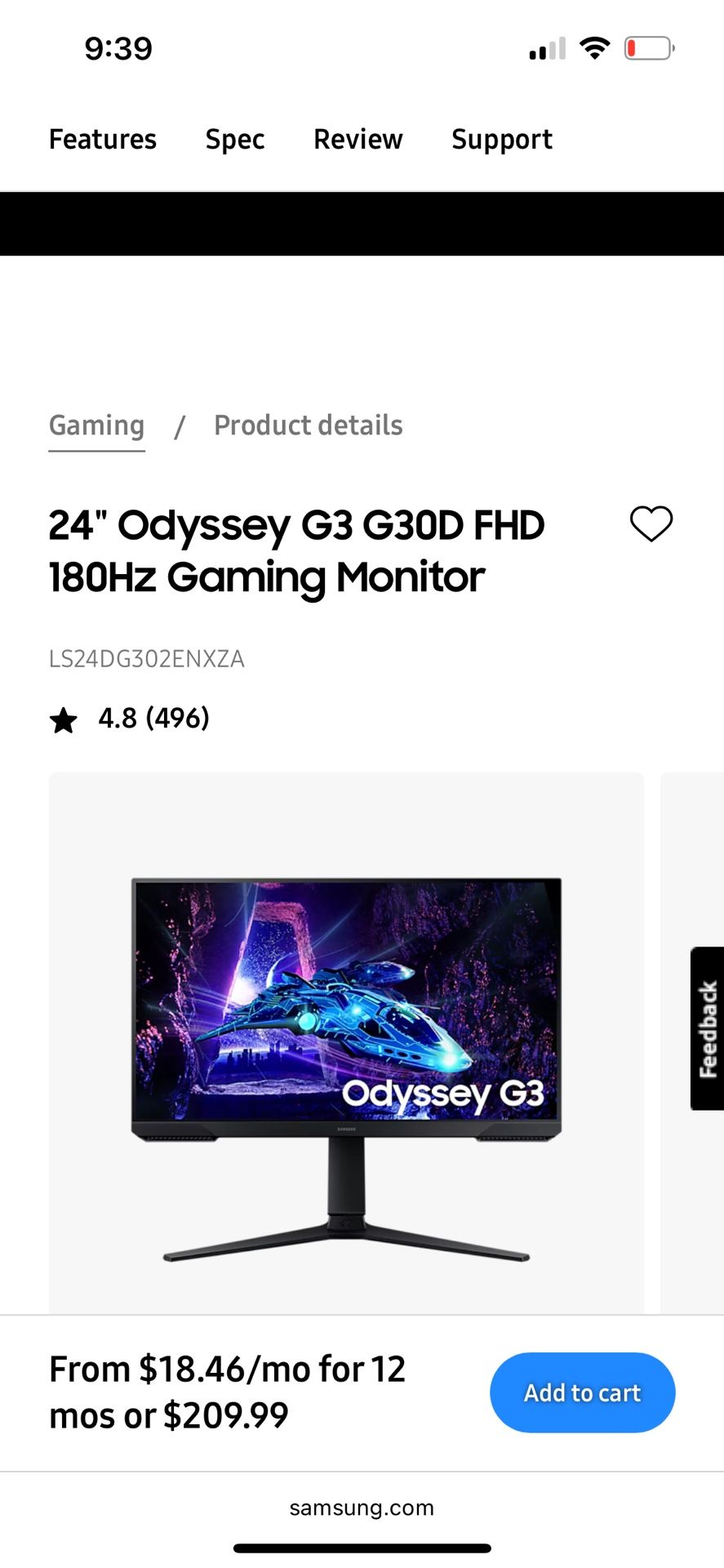724x1568 pixels.
Task: Open the Feedback side tab
Action: pyautogui.click(x=707, y=1028)
